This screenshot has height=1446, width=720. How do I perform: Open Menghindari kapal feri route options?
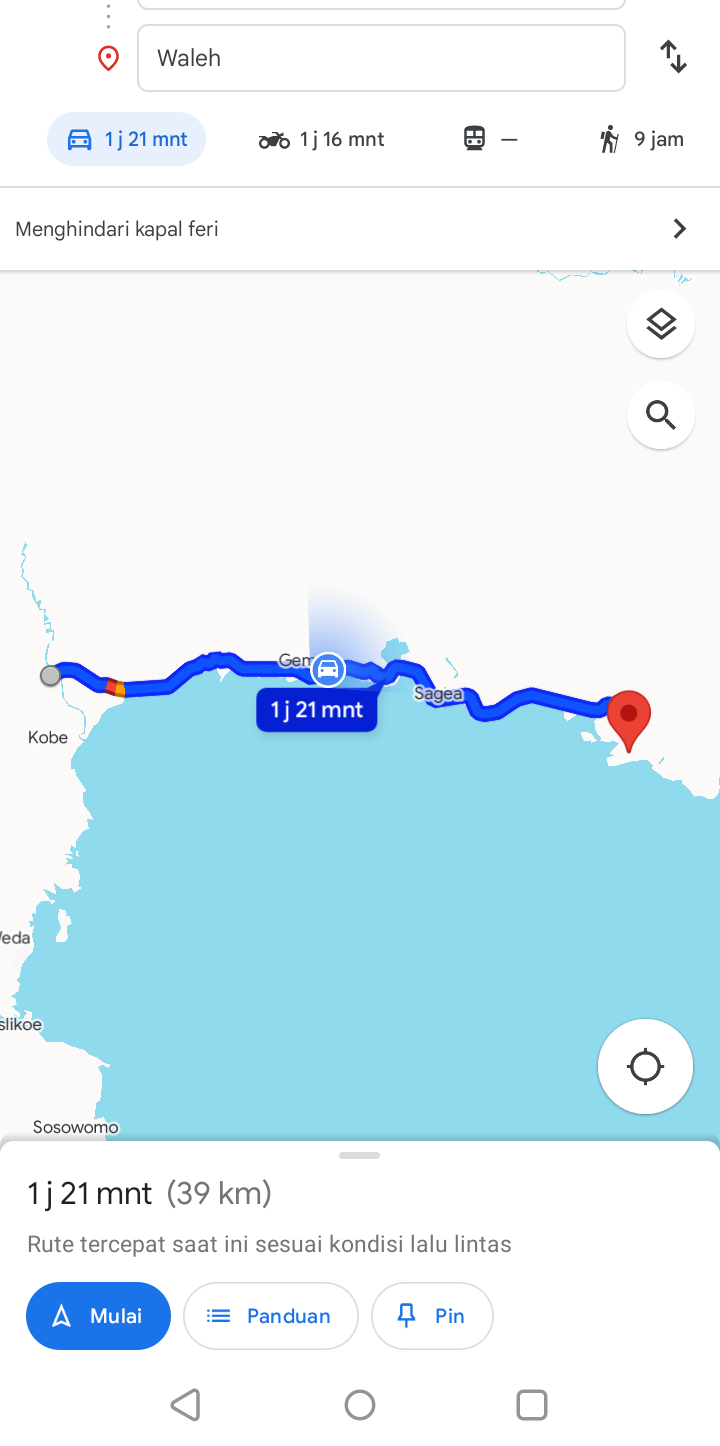coord(360,229)
